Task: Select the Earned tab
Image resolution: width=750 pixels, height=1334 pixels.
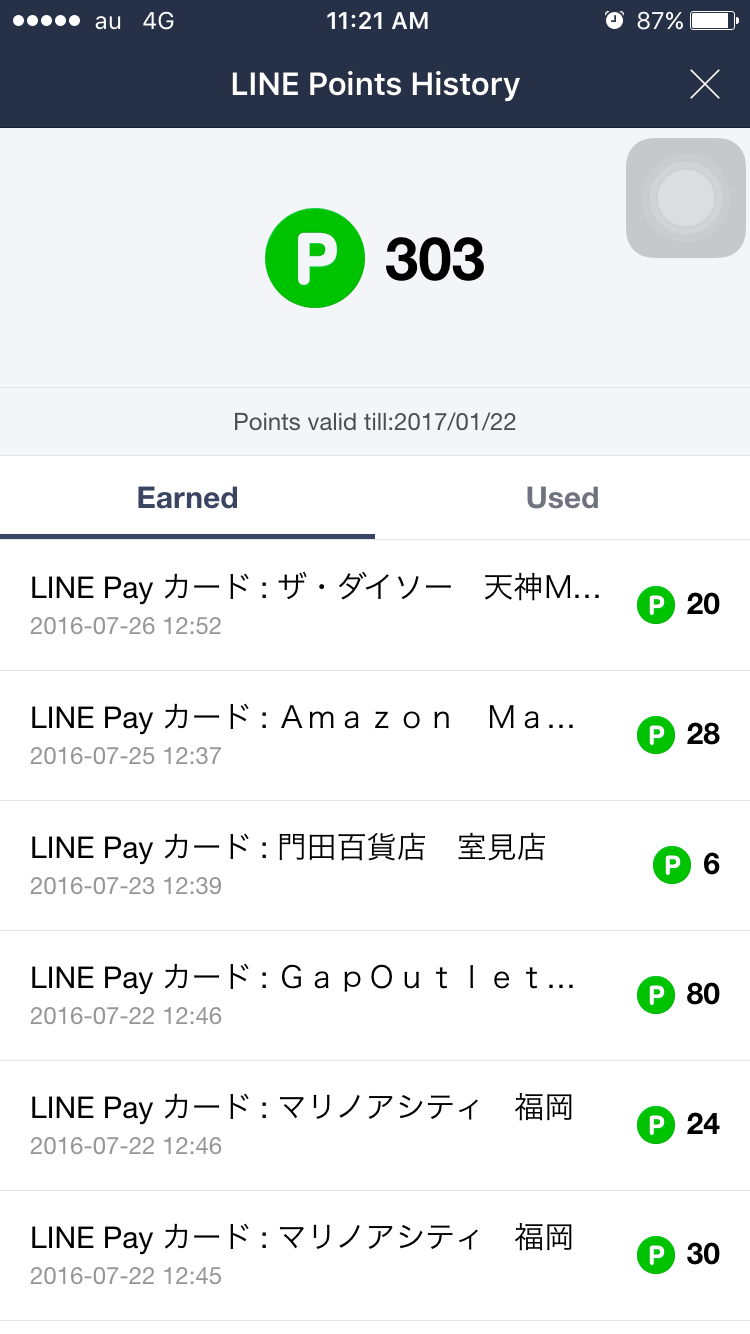Action: coord(187,498)
